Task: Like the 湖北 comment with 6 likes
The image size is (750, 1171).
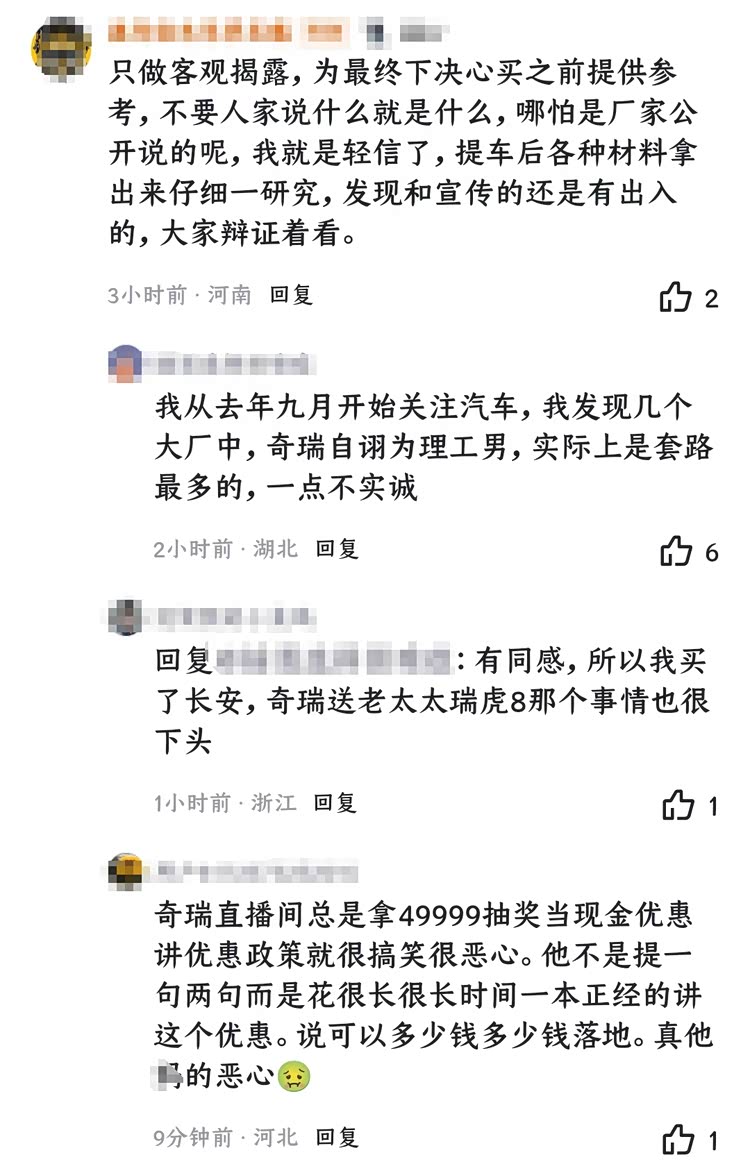Action: pos(676,551)
